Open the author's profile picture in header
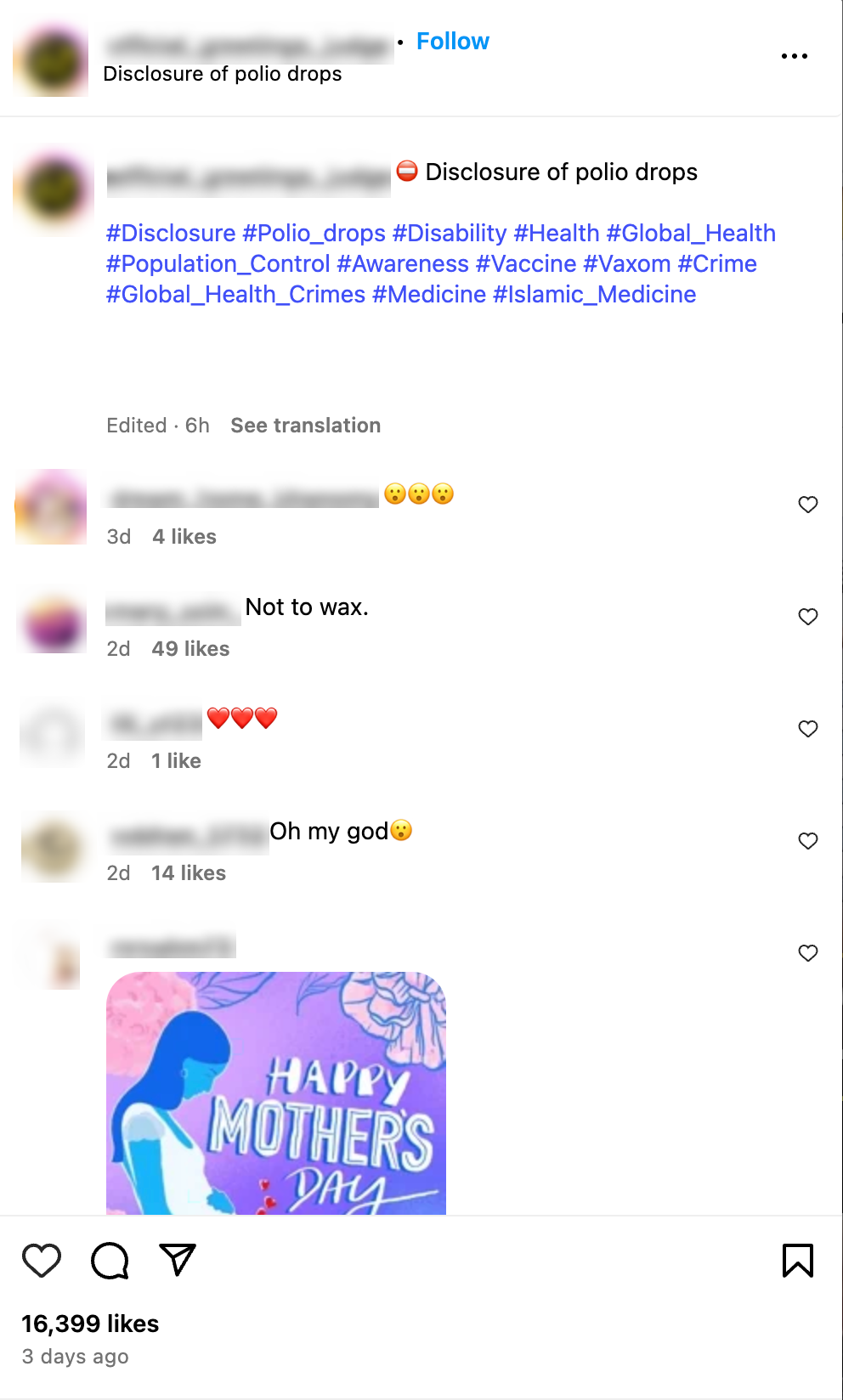The image size is (843, 1400). [52, 59]
